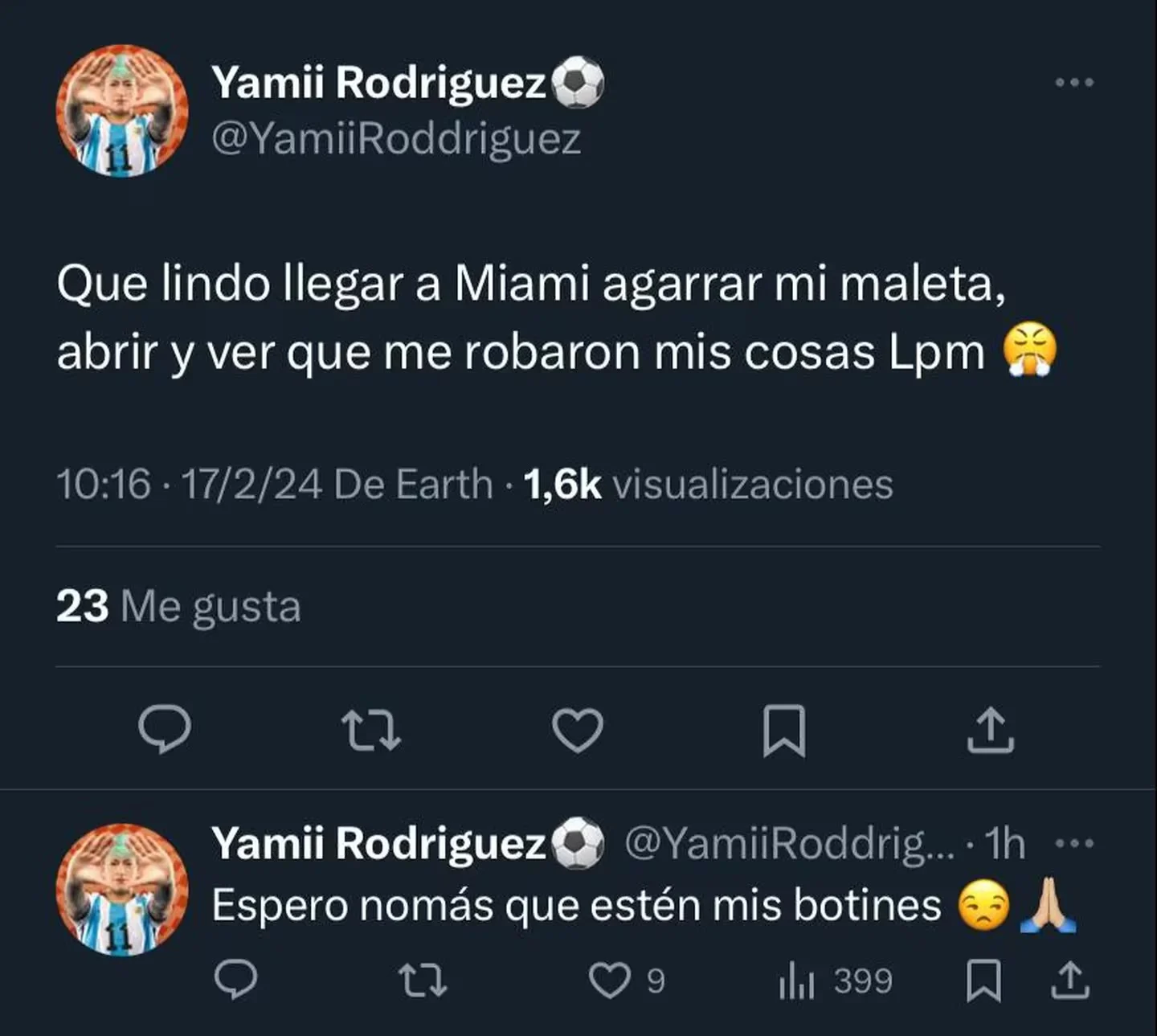Retweet the Miami suitcase tweet

[370, 730]
